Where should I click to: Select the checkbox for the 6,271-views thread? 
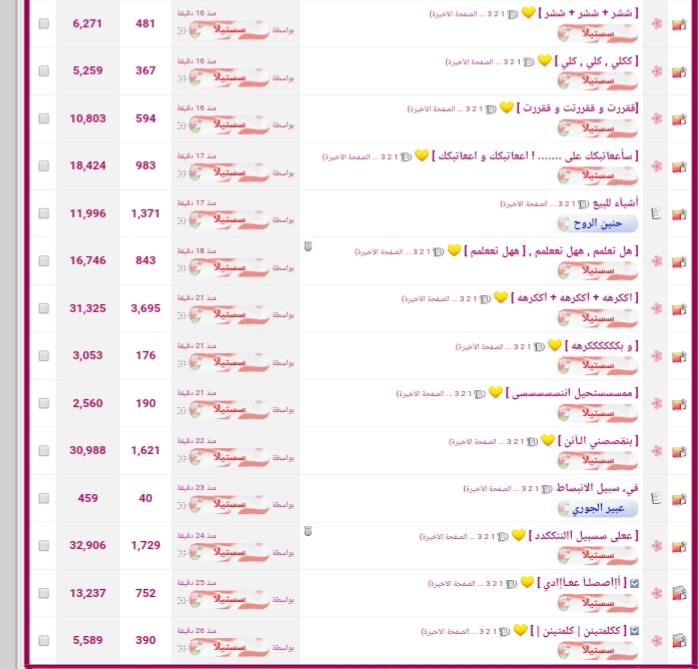click(43, 23)
